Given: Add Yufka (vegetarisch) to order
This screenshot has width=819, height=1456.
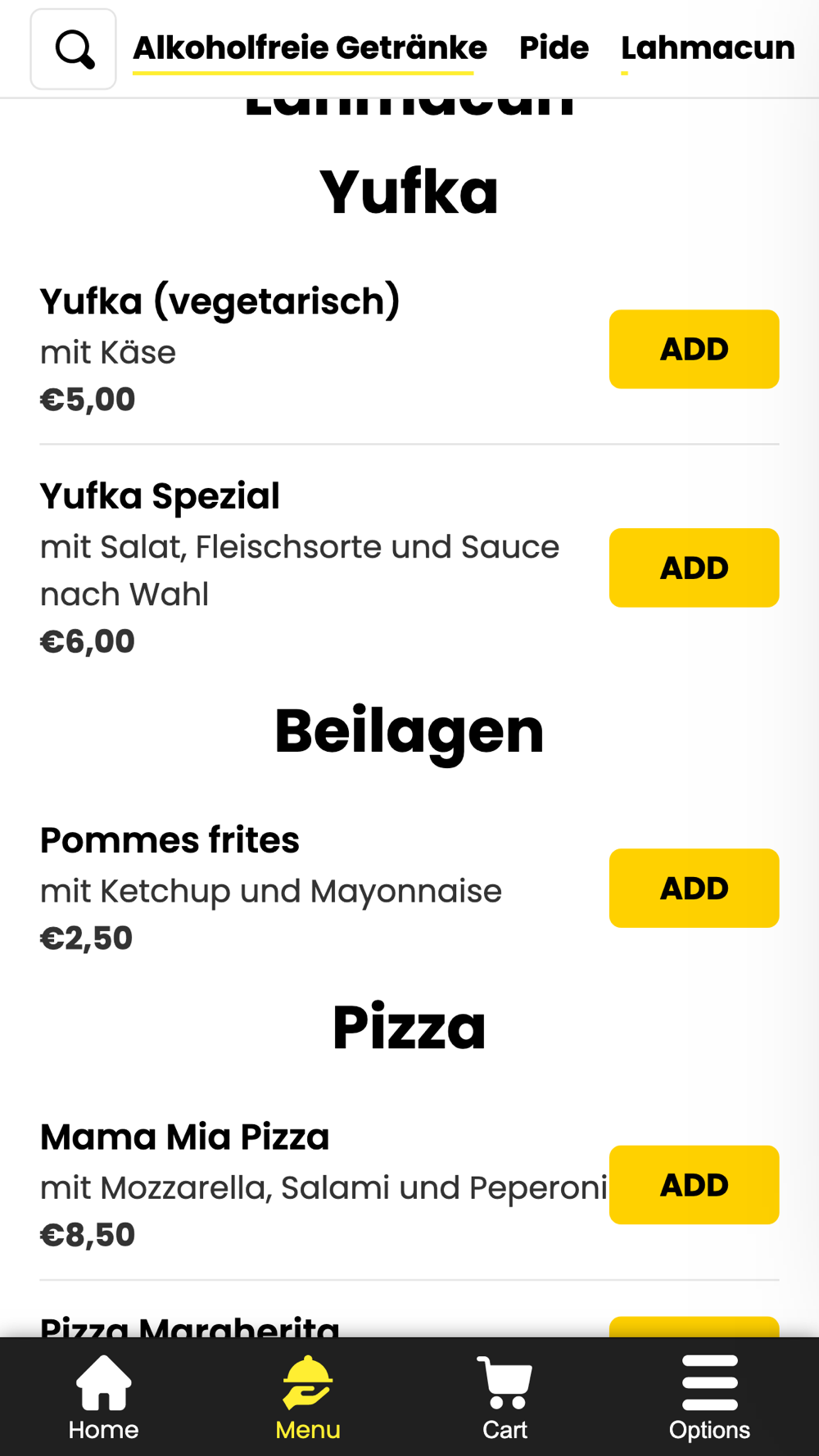Looking at the screenshot, I should point(694,349).
